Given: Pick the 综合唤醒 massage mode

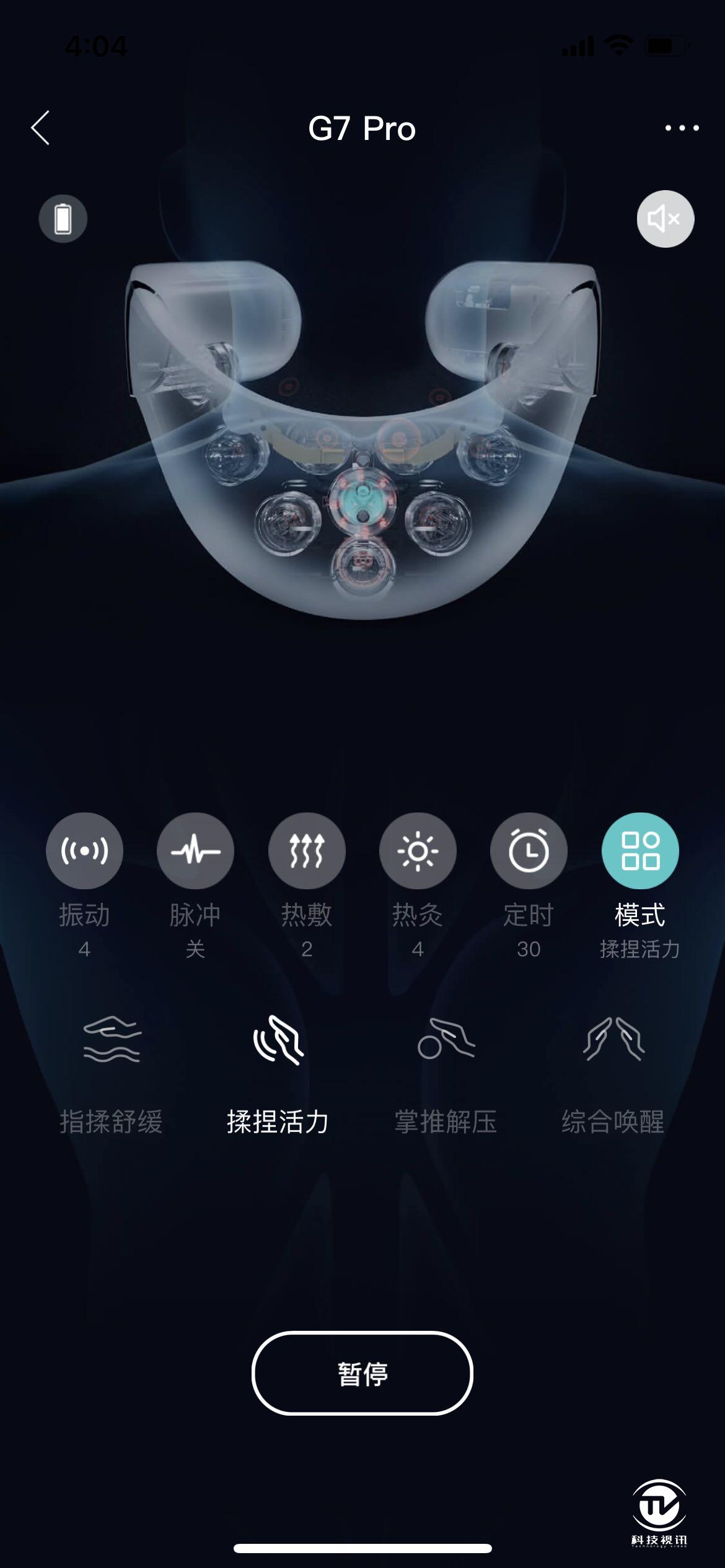Looking at the screenshot, I should point(613,1071).
